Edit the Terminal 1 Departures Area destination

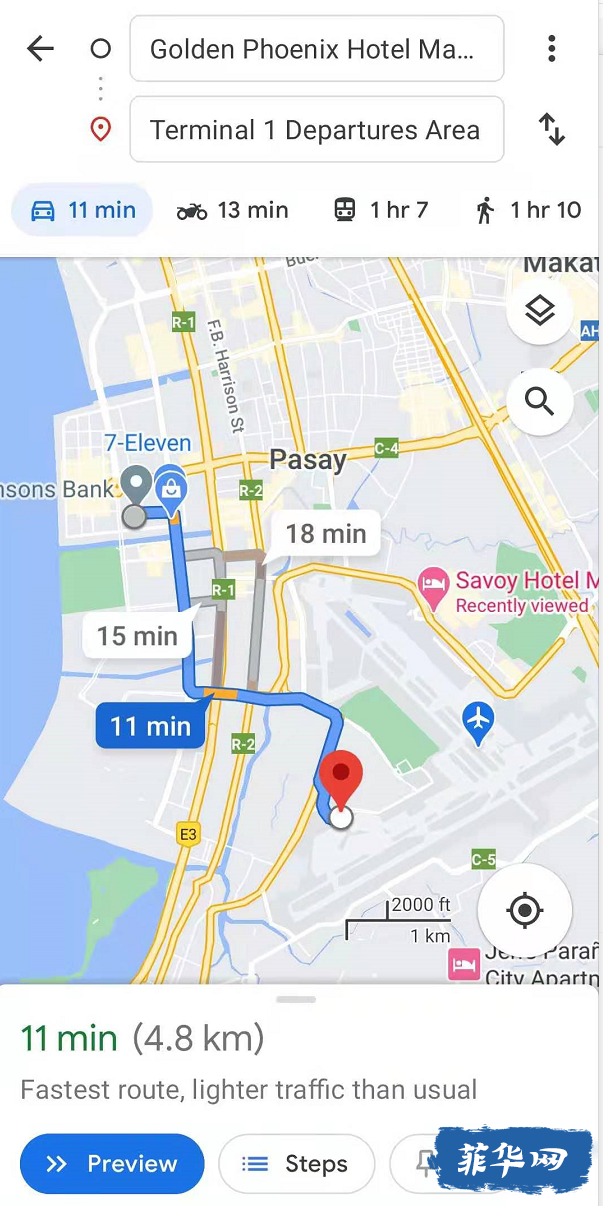pyautogui.click(x=316, y=130)
